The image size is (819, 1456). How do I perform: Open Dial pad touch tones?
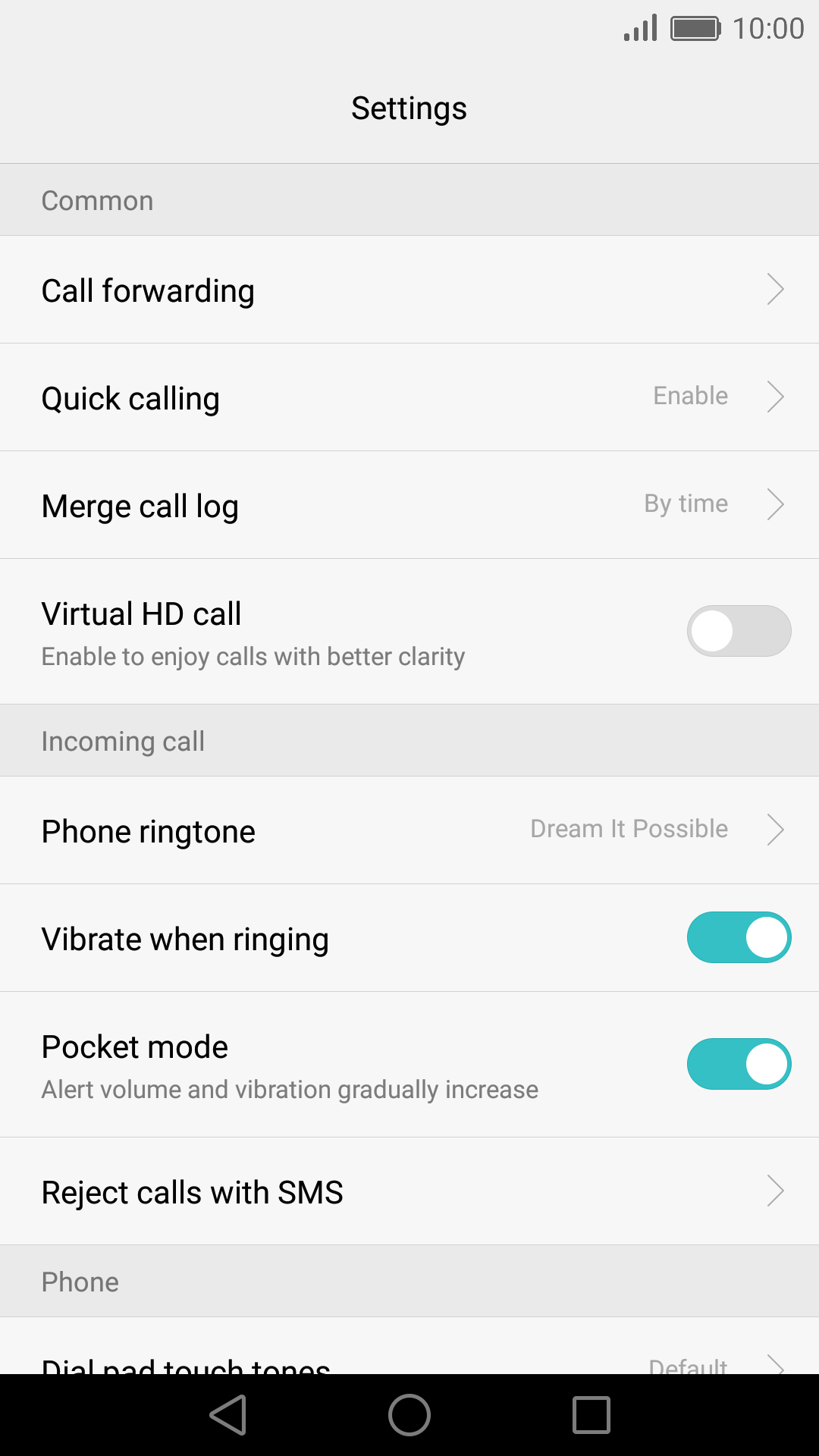(x=409, y=1346)
